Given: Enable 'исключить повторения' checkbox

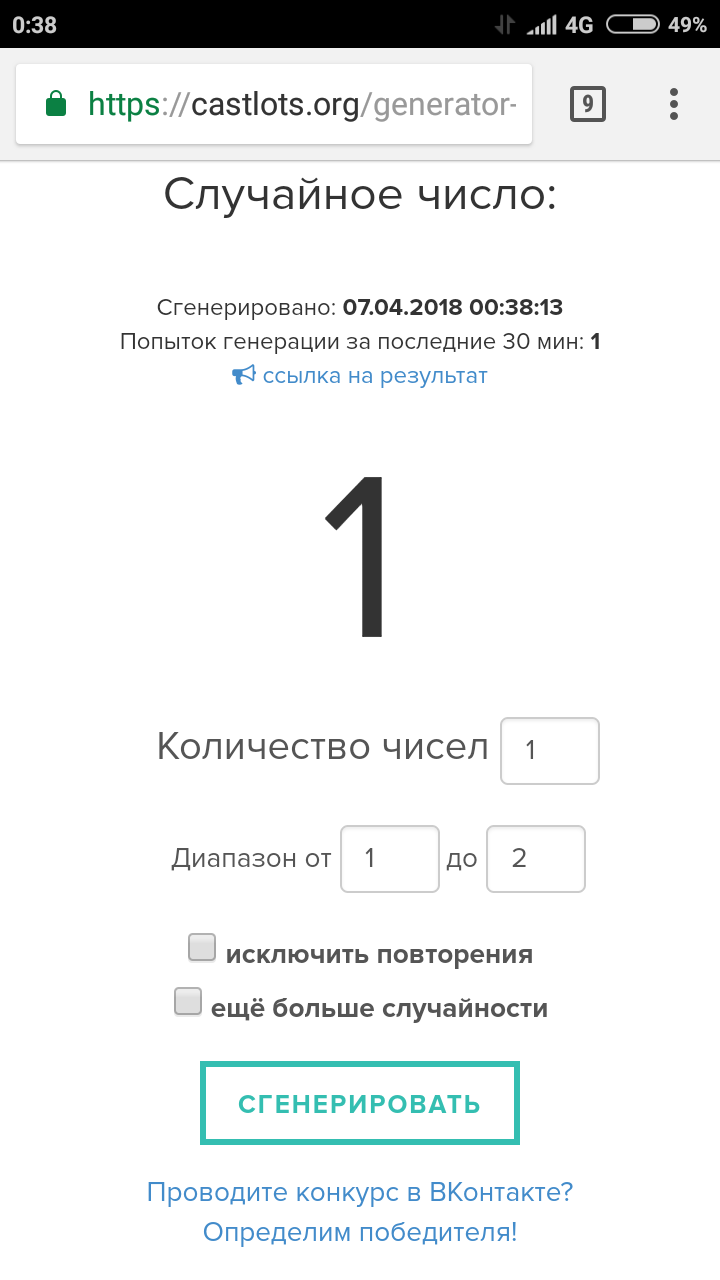Looking at the screenshot, I should 203,947.
